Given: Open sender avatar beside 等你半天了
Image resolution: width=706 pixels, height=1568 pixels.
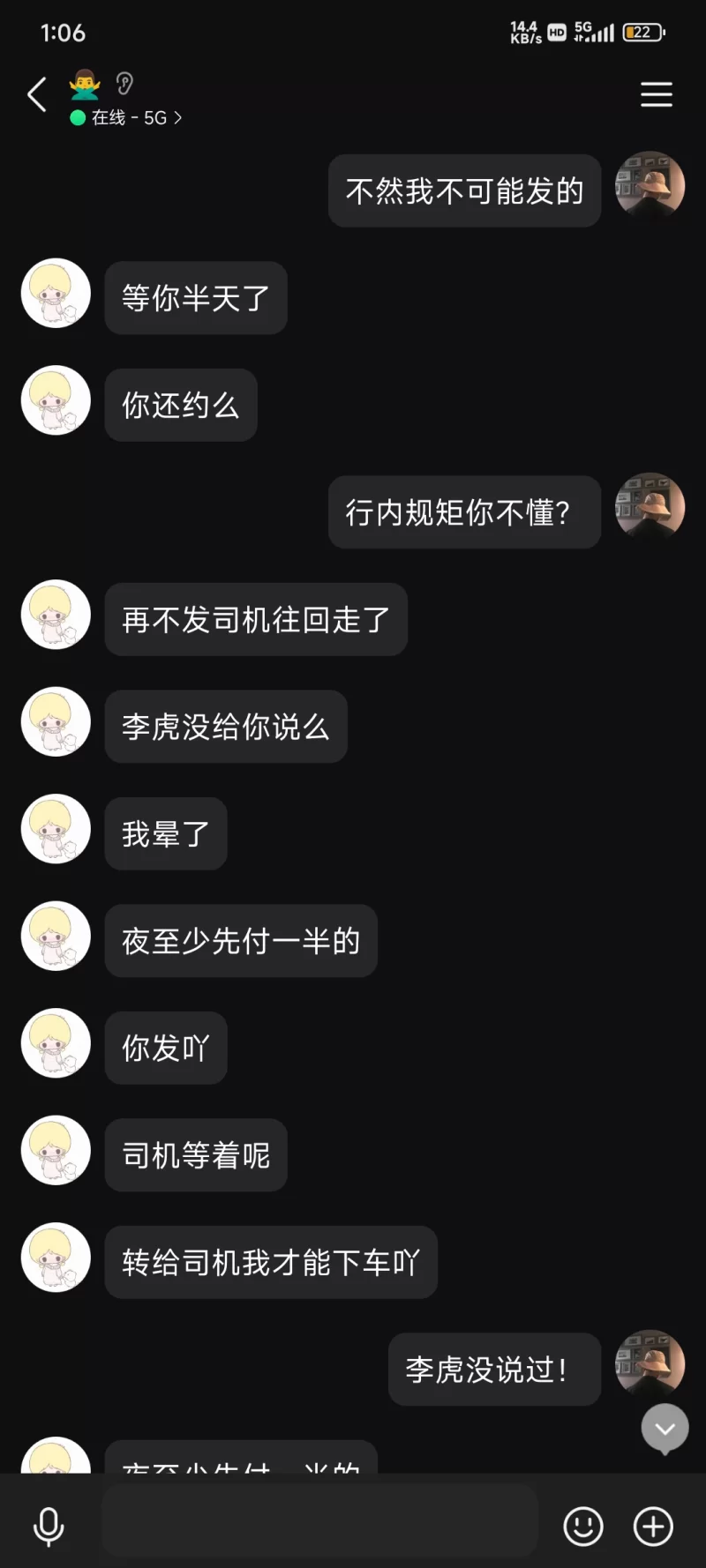Looking at the screenshot, I should coord(56,293).
